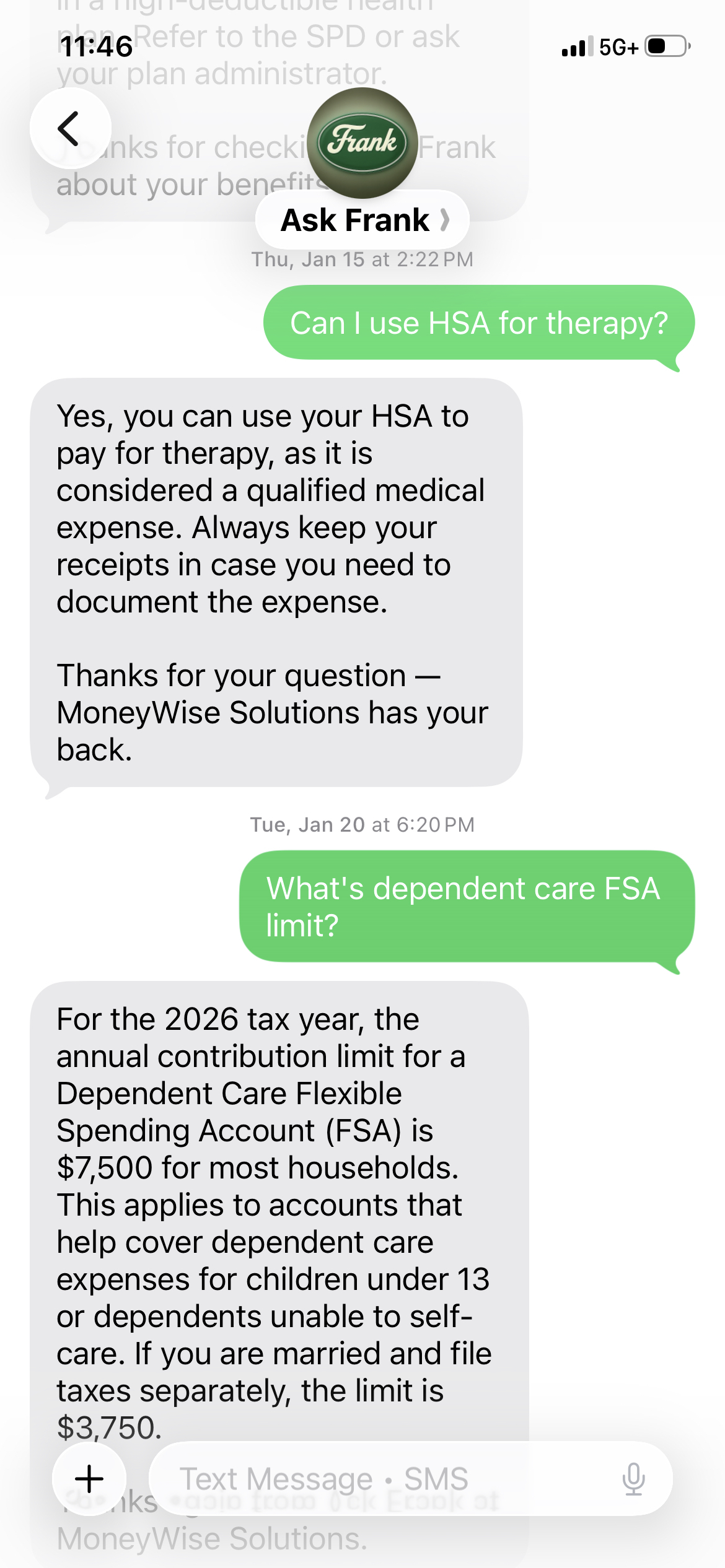Tap the back chevron to exit conversation
The width and height of the screenshot is (725, 1568).
pos(70,128)
